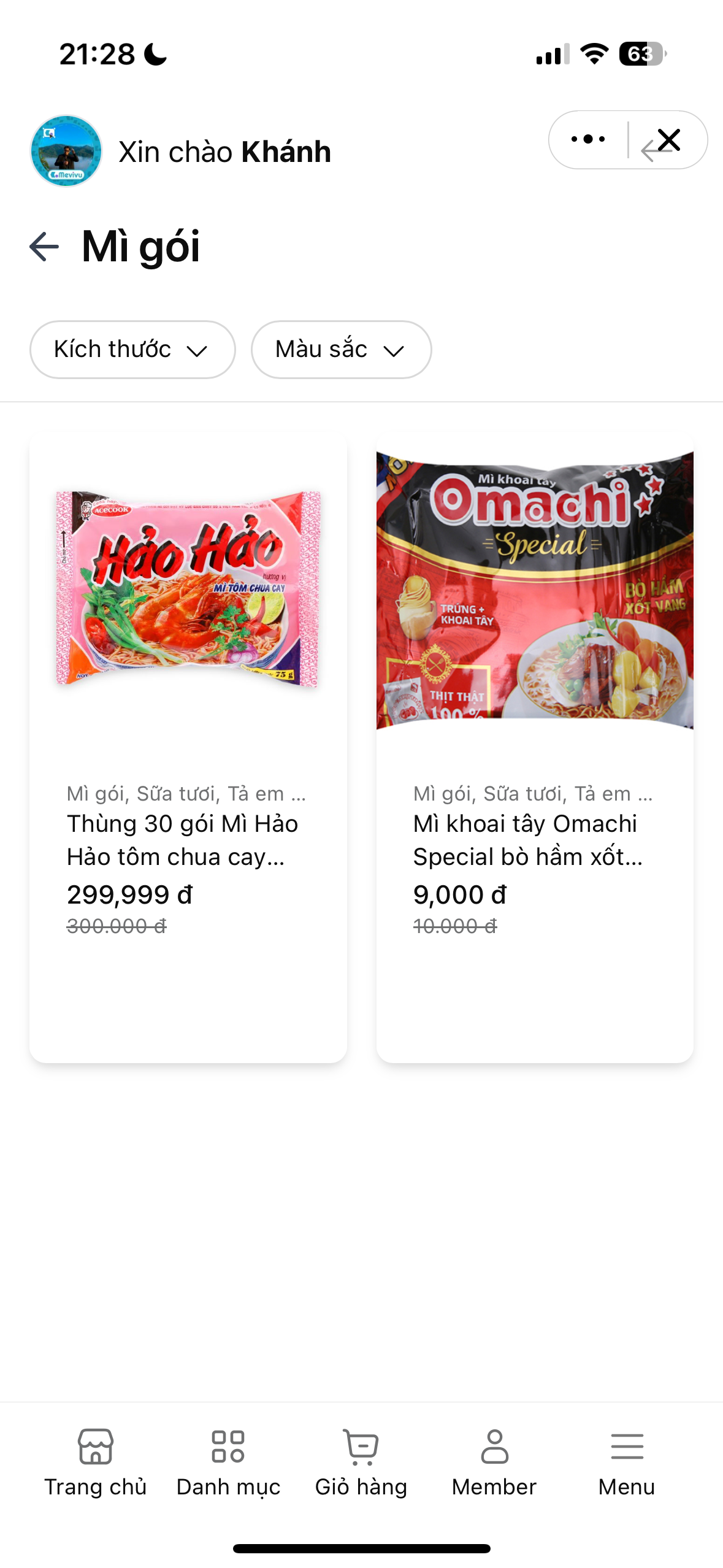723x1568 pixels.
Task: Expand the Màu sắc filter
Action: coord(341,350)
